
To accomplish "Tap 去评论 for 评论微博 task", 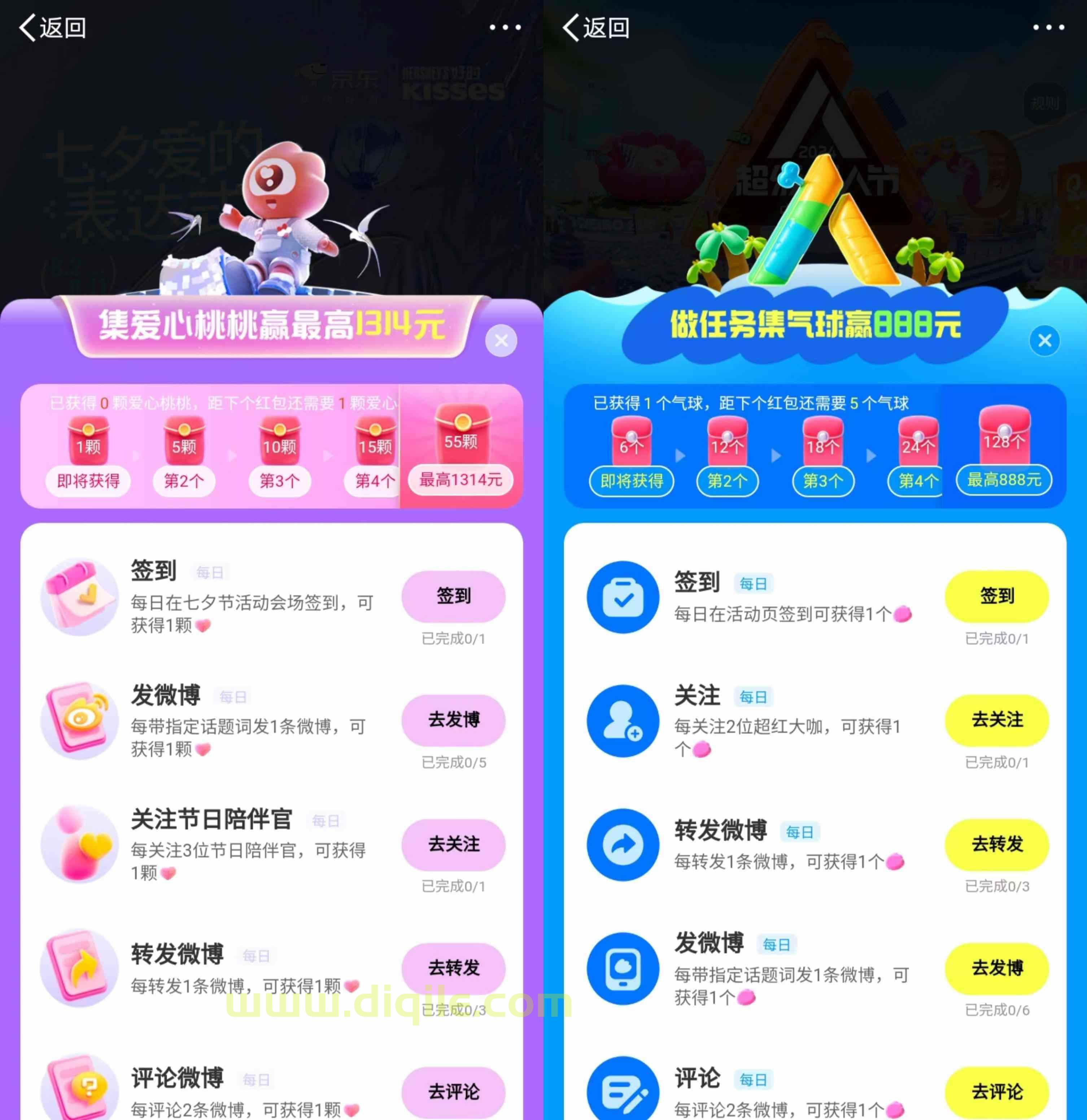I will (x=453, y=1091).
